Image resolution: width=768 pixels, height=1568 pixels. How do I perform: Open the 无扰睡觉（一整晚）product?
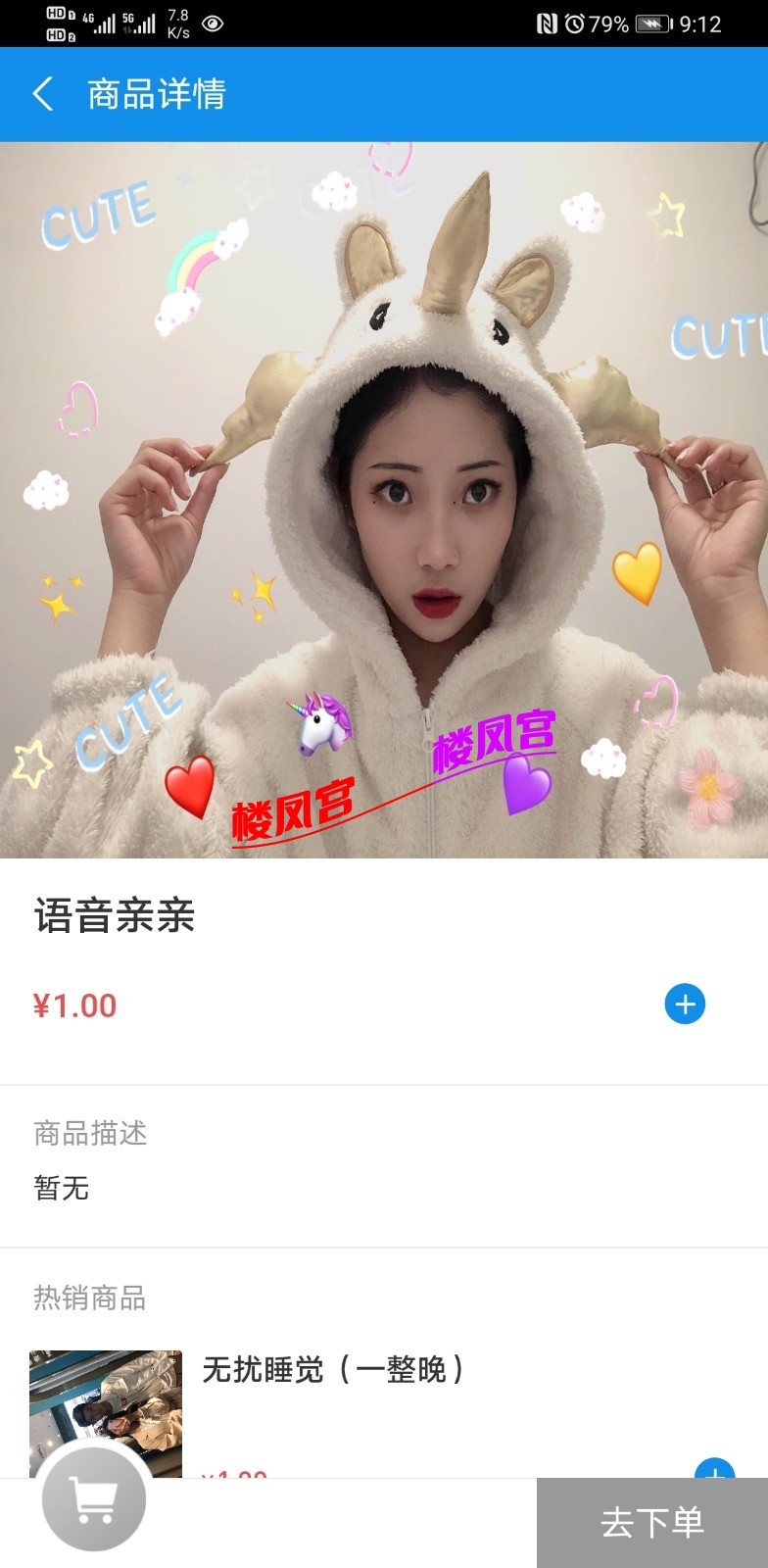pyautogui.click(x=333, y=1369)
